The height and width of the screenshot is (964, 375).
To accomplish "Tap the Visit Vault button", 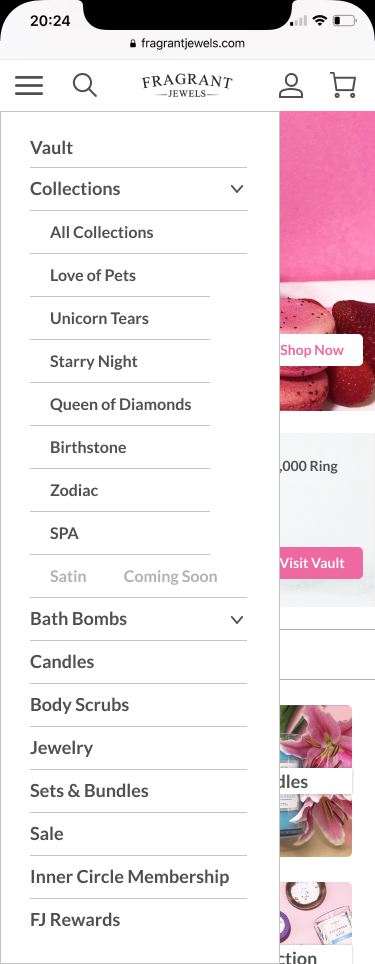I will (320, 563).
